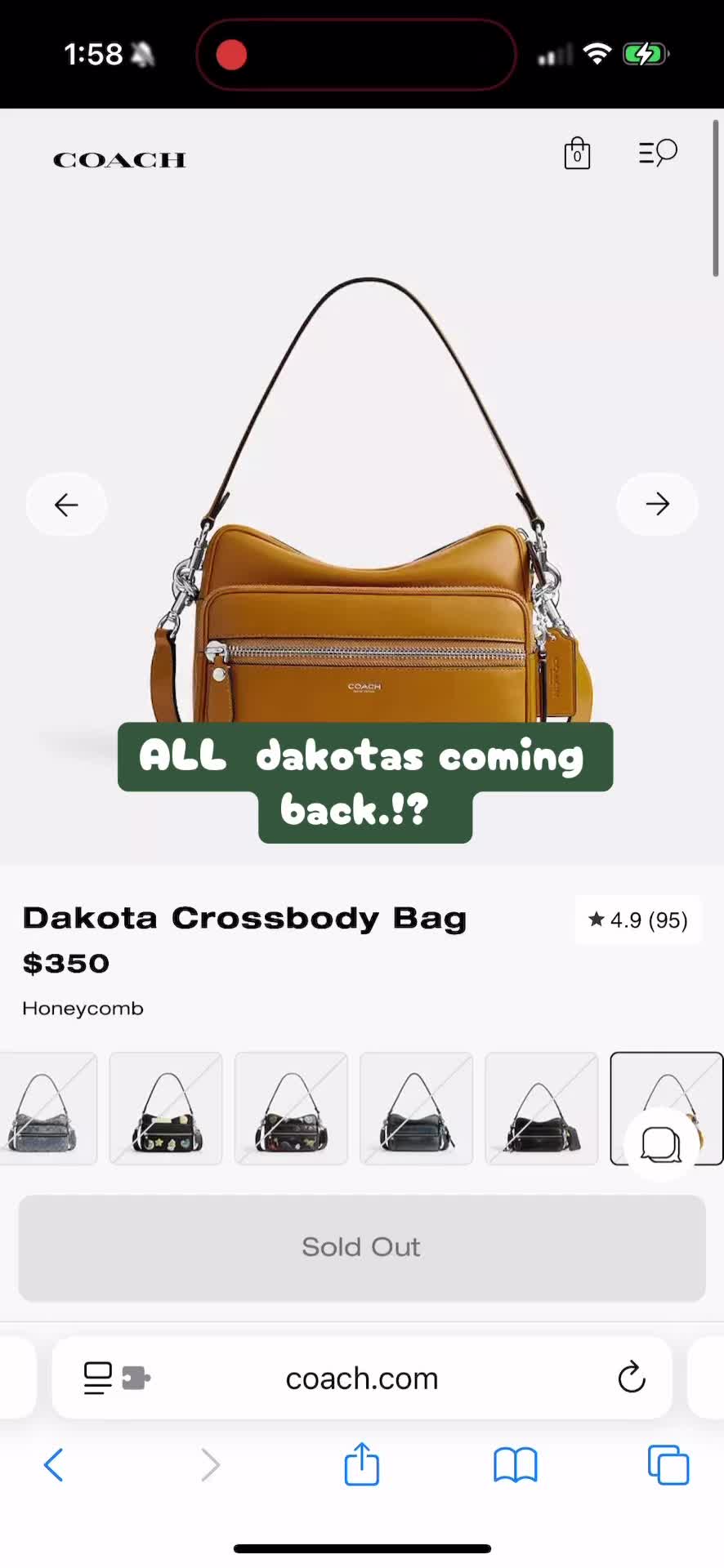Screen dimensions: 724x1568
Task: Show the previous product image
Action: 66,505
